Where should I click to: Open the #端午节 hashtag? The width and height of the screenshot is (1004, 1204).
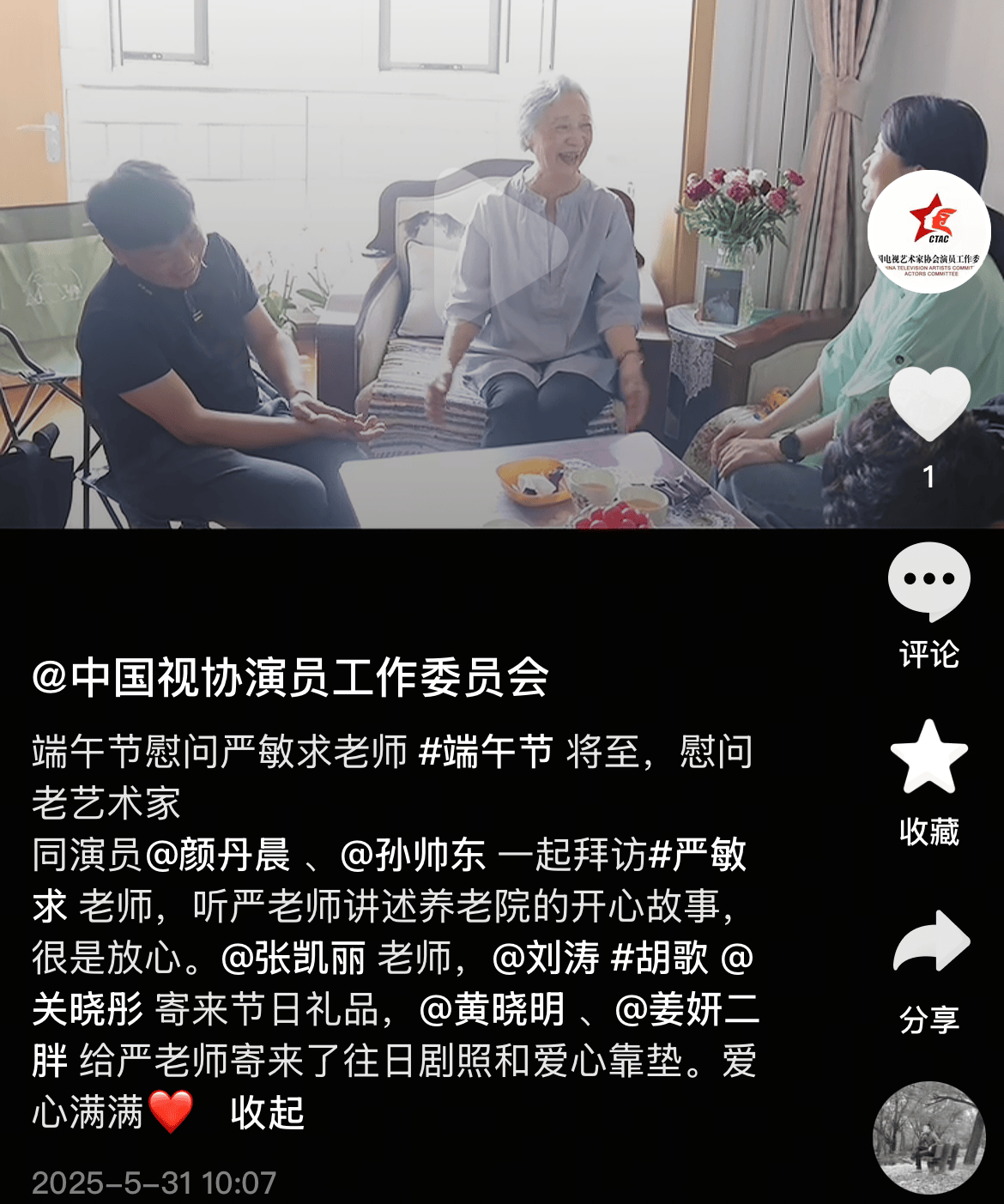pyautogui.click(x=486, y=753)
